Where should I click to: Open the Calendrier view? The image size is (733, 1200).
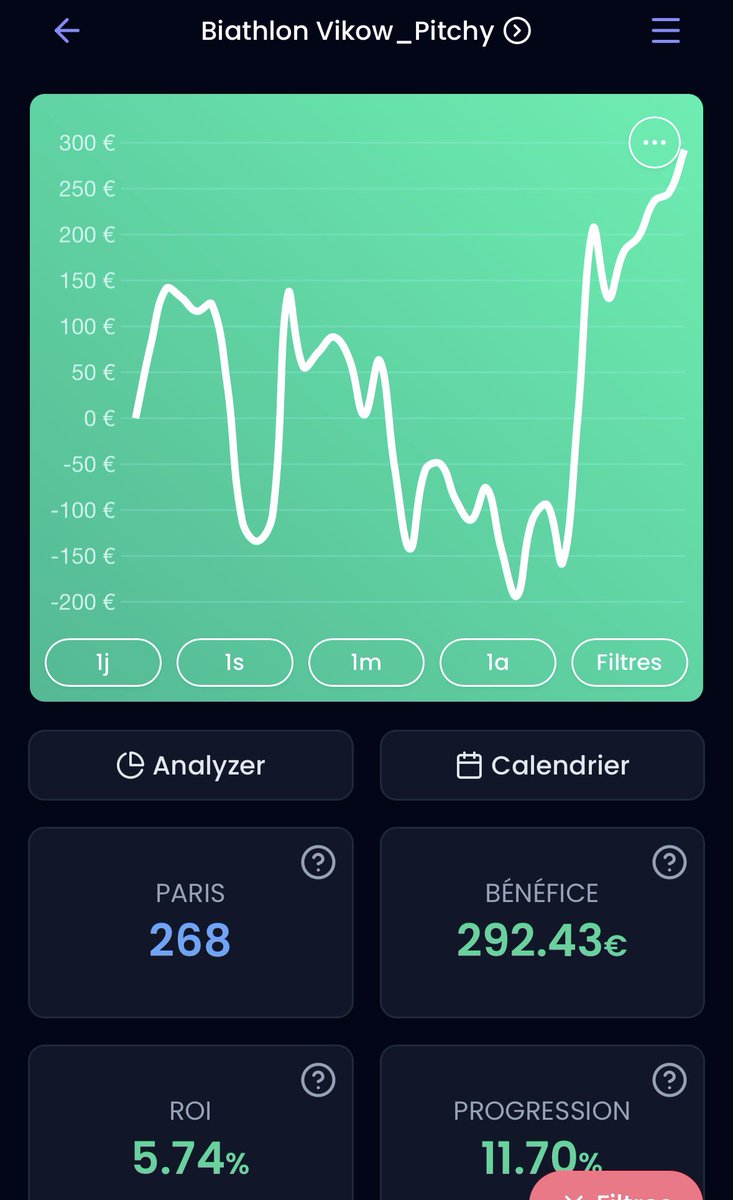click(x=542, y=765)
